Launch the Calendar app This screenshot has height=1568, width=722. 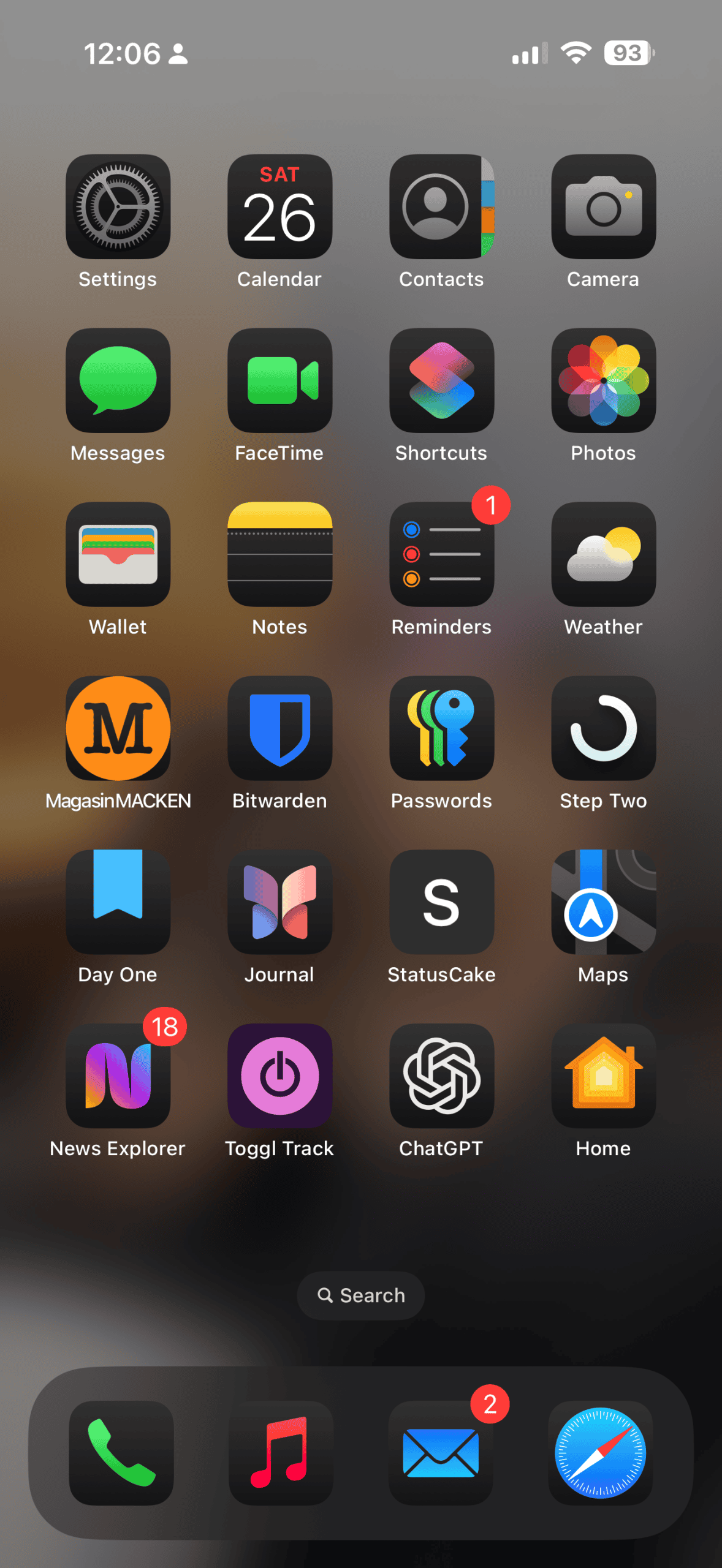(x=279, y=206)
